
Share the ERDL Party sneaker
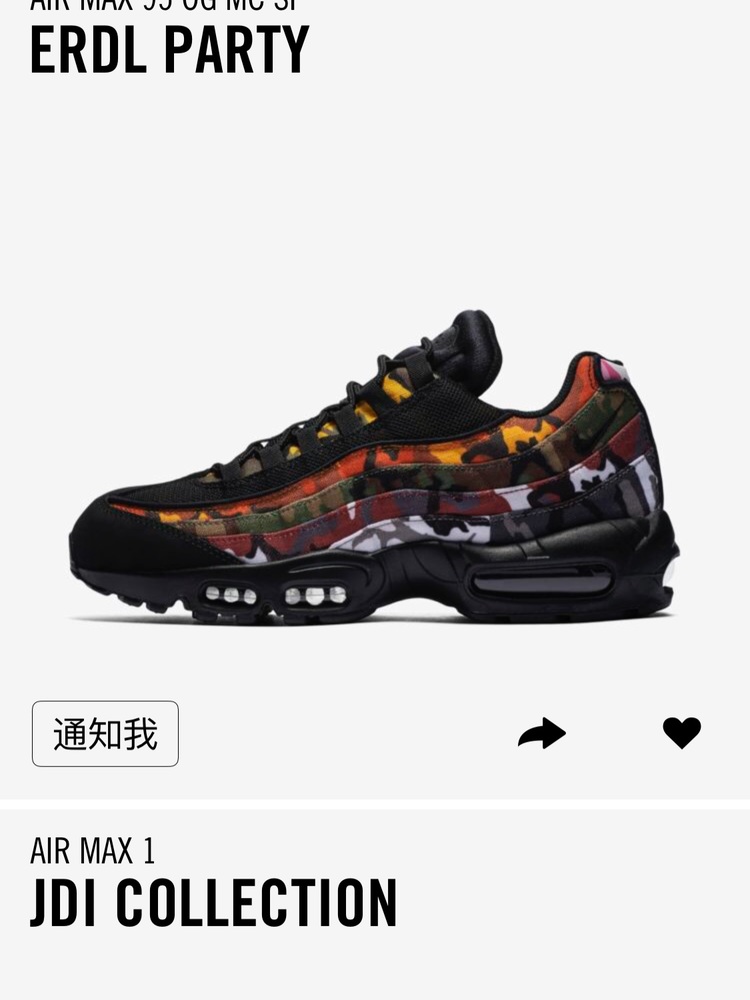542,734
